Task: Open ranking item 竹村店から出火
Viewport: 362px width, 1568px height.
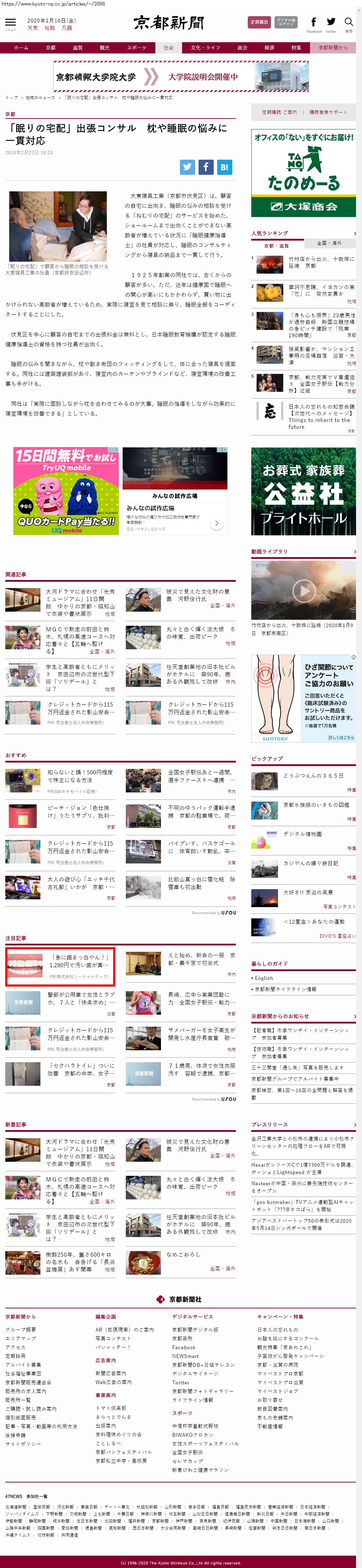Action: pos(321,262)
